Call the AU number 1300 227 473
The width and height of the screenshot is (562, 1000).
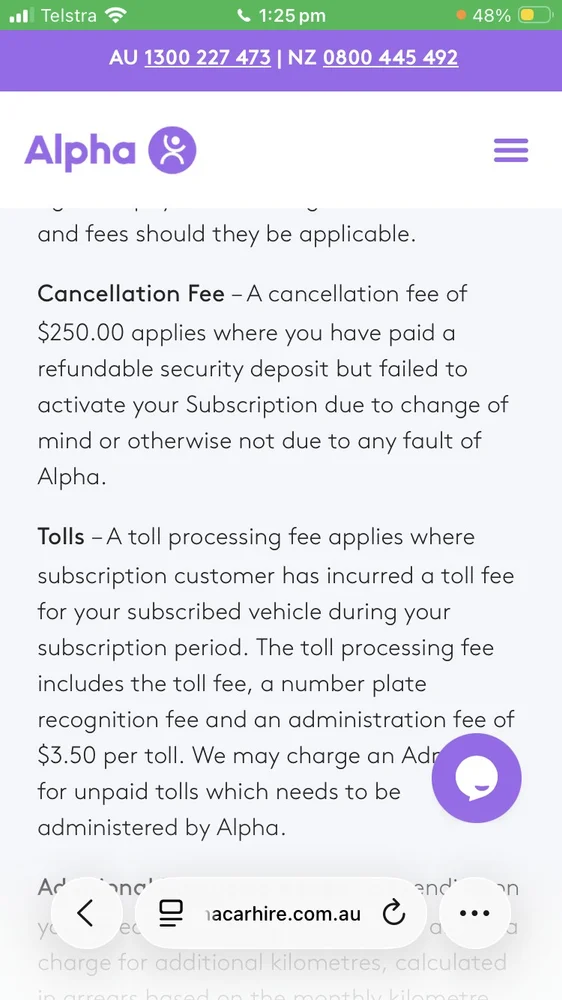point(207,58)
